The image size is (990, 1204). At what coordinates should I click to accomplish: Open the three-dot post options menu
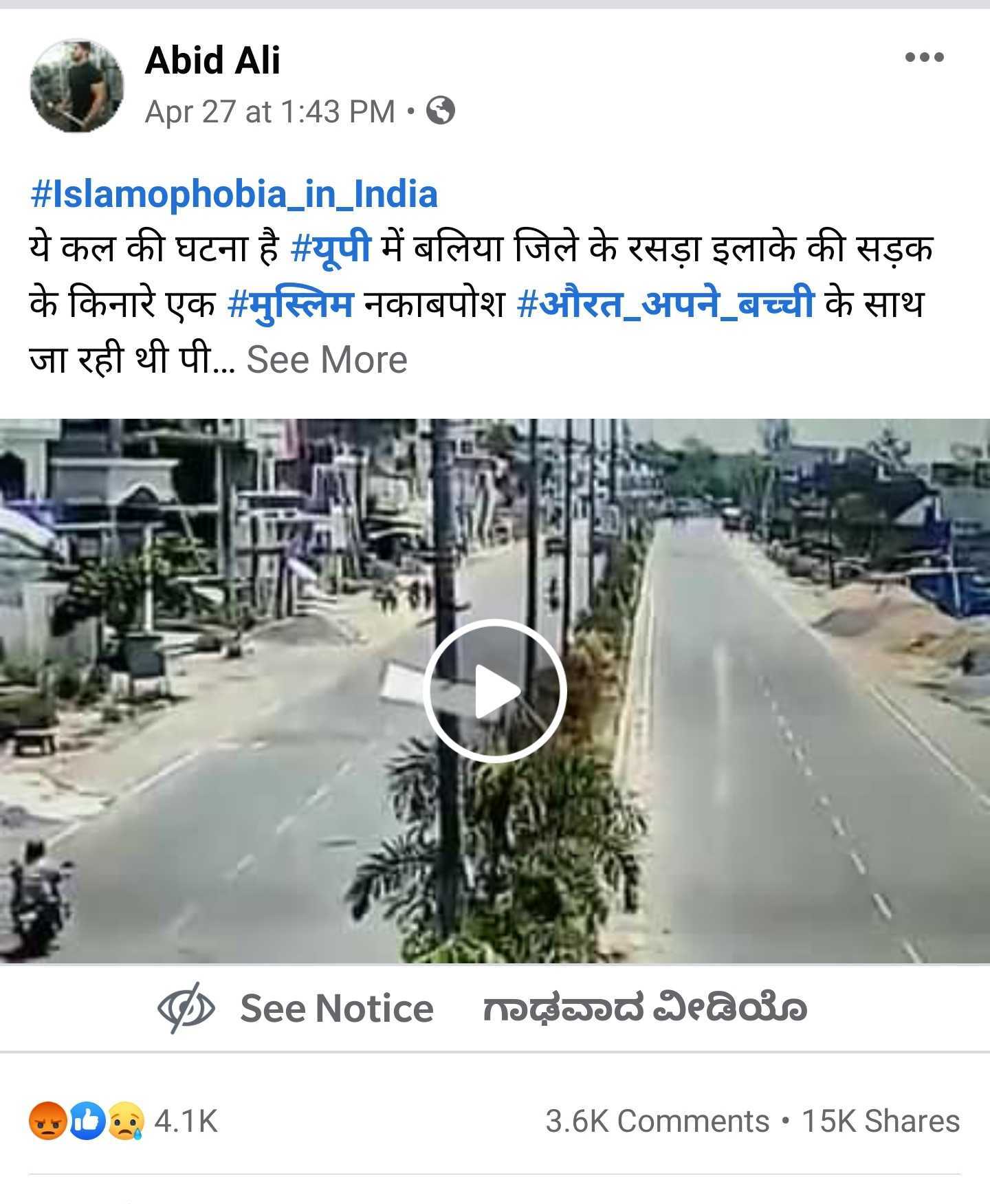coord(925,58)
